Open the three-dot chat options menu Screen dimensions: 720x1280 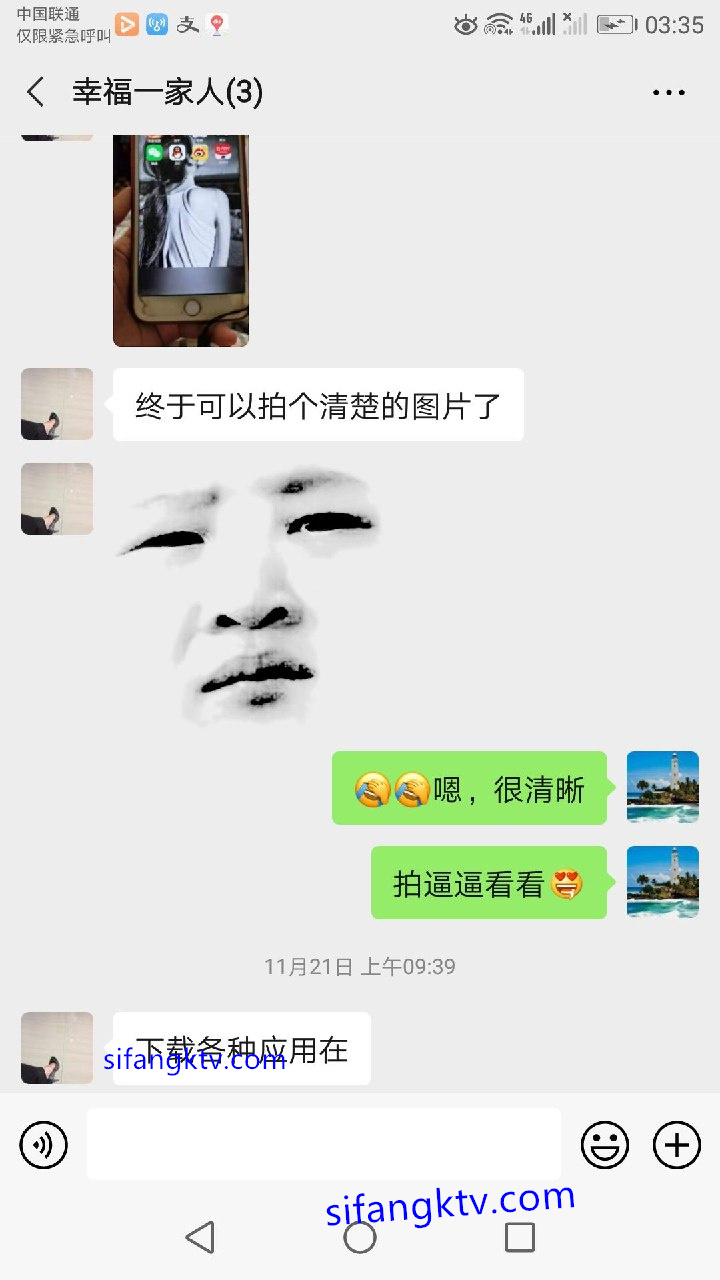(x=668, y=93)
